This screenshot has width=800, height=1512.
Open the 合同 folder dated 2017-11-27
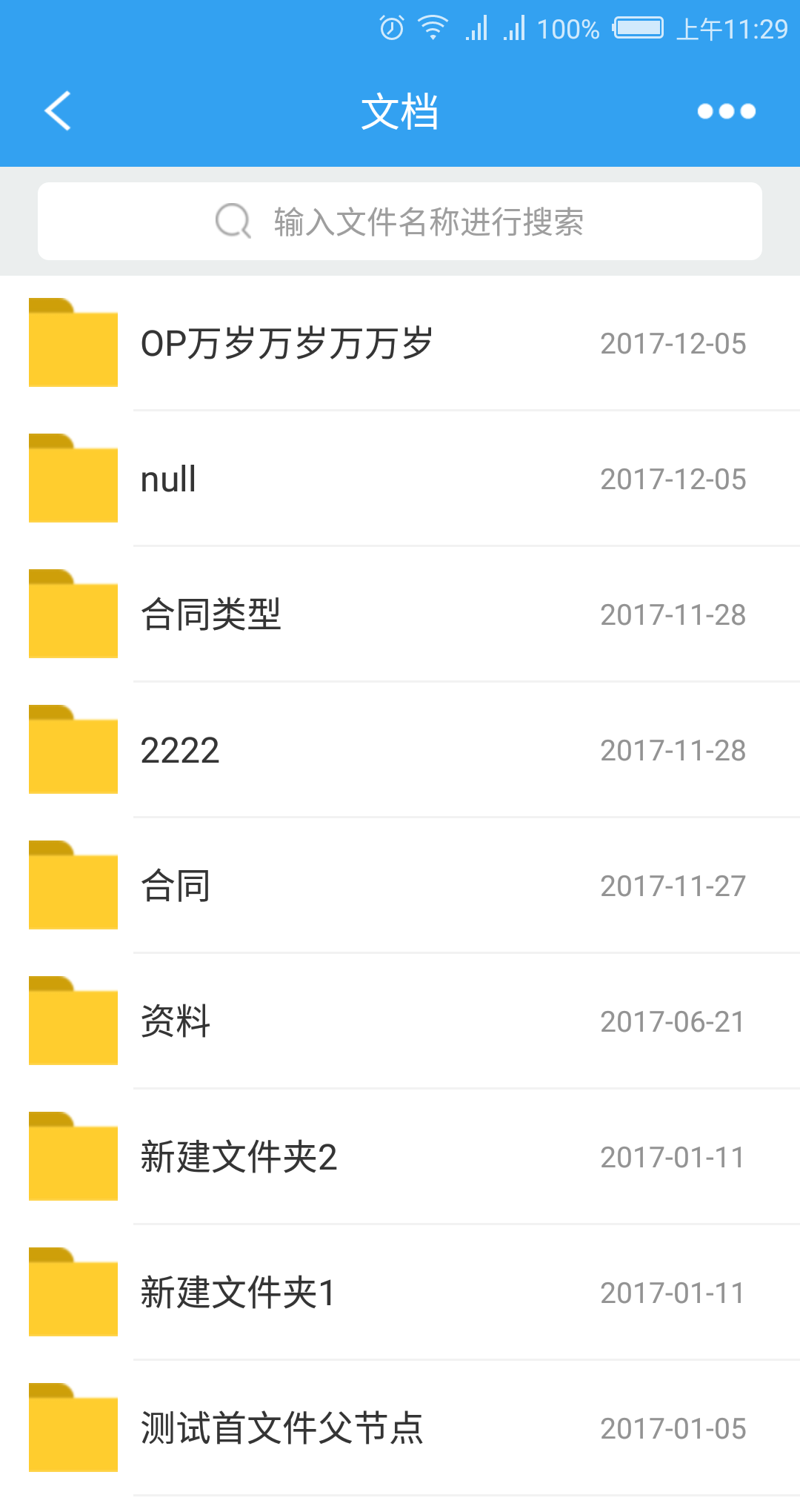click(x=400, y=886)
